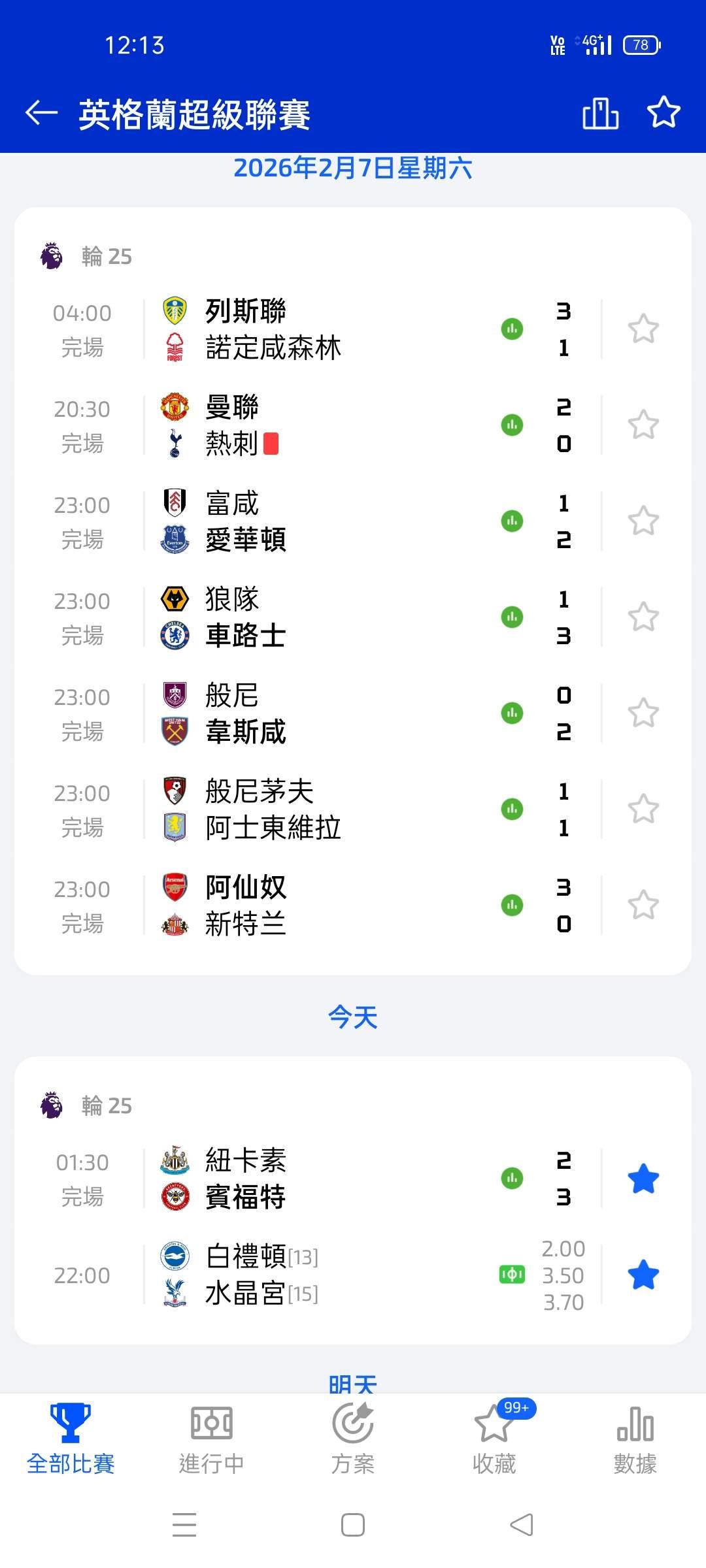Viewport: 706px width, 1568px height.
Task: Favorite the 英格蘭超級聯賽 league
Action: [664, 112]
